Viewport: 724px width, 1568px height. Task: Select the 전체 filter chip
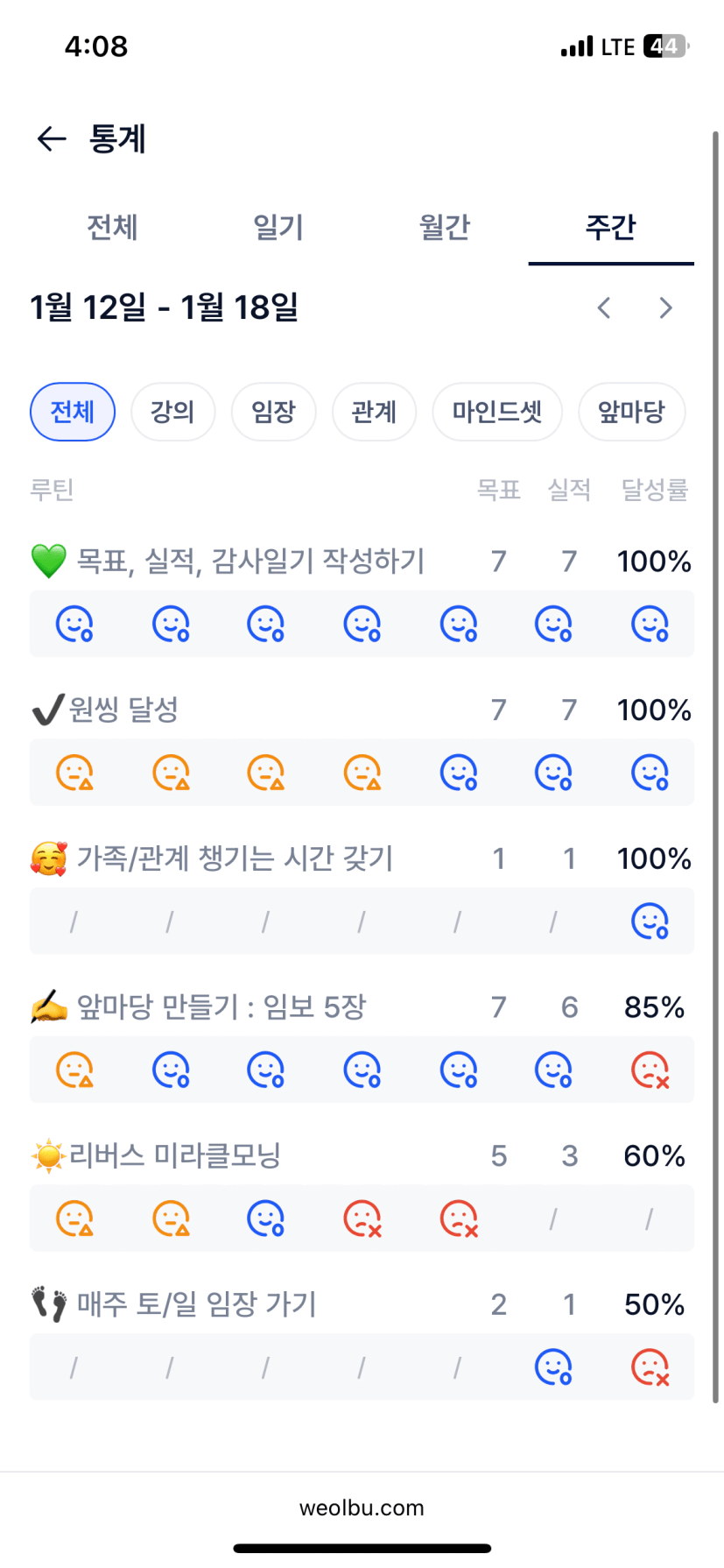pos(73,412)
